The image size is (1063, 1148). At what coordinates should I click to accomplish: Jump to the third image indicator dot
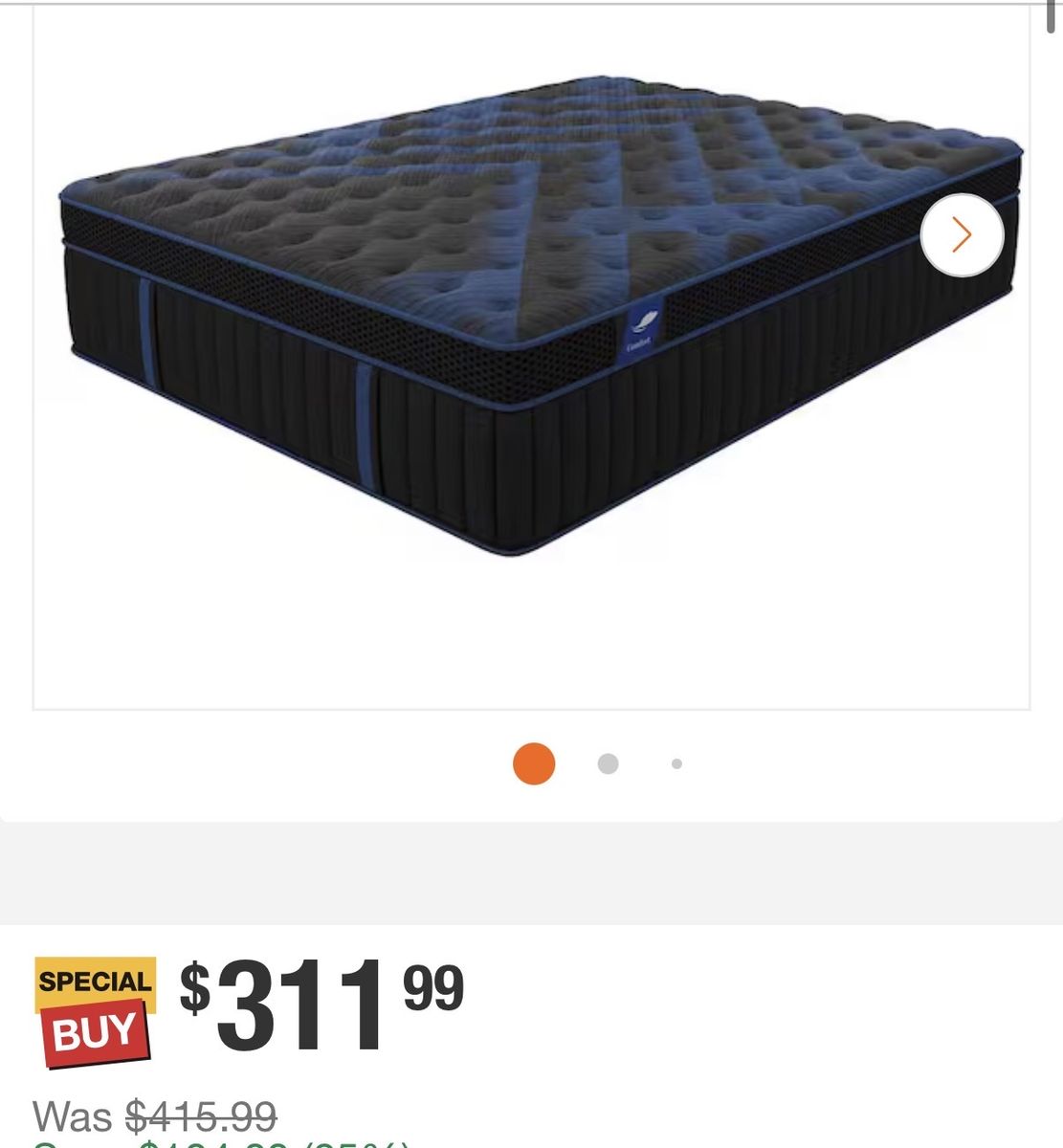pos(676,763)
